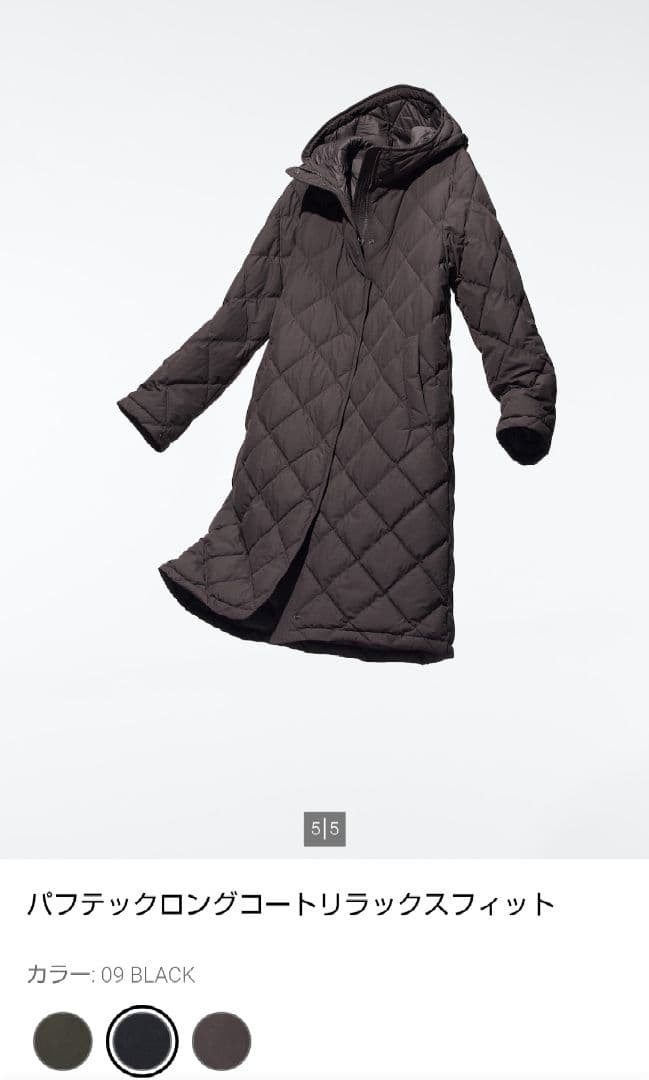Select the olive green color swatch
649x1080 pixels.
pos(62,1041)
